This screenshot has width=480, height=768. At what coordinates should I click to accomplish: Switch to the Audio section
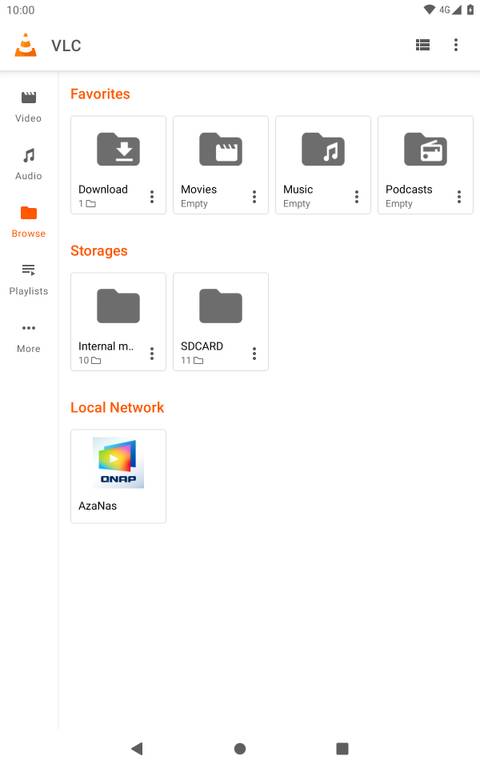[28, 165]
